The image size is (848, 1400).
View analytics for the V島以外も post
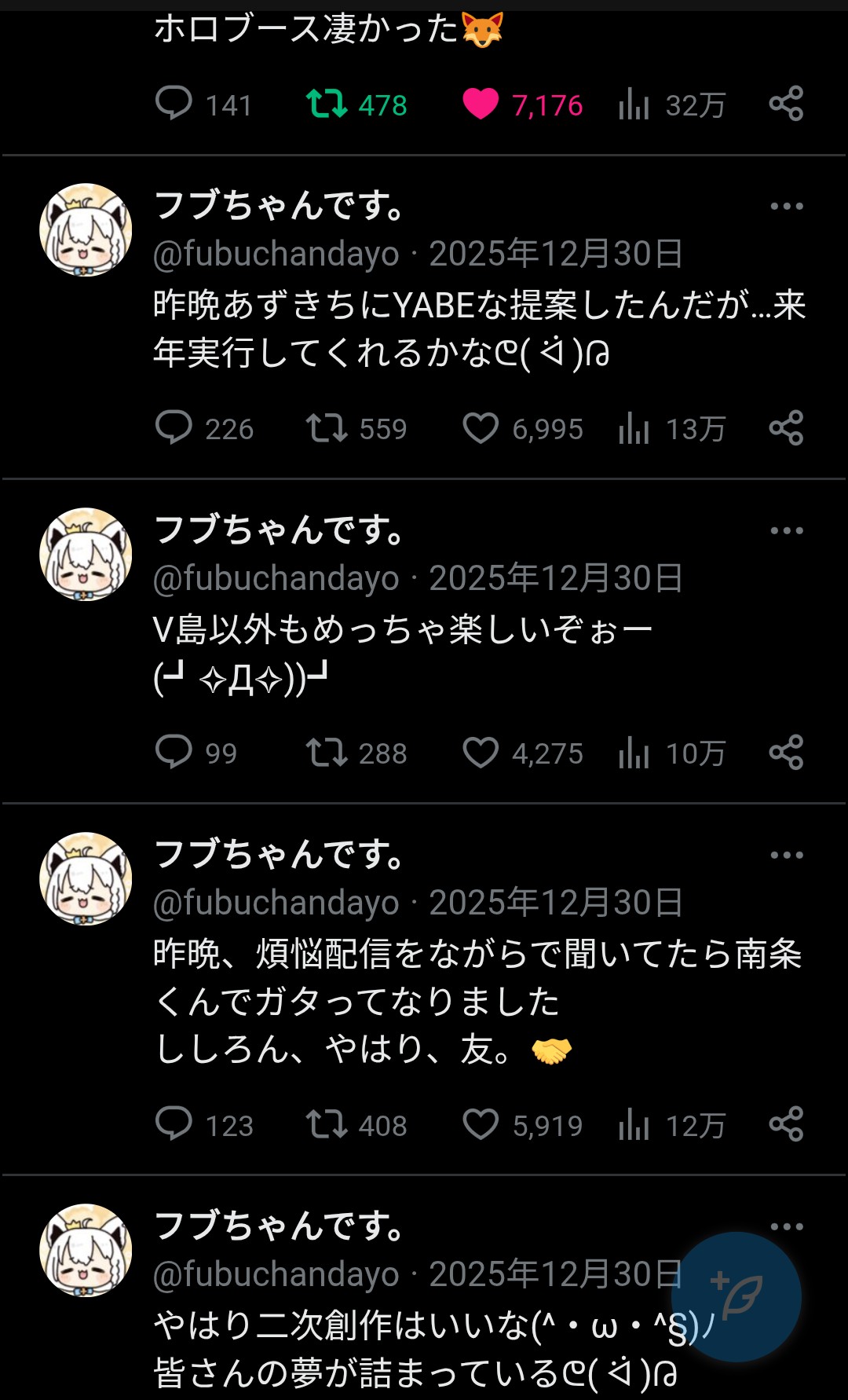click(634, 753)
